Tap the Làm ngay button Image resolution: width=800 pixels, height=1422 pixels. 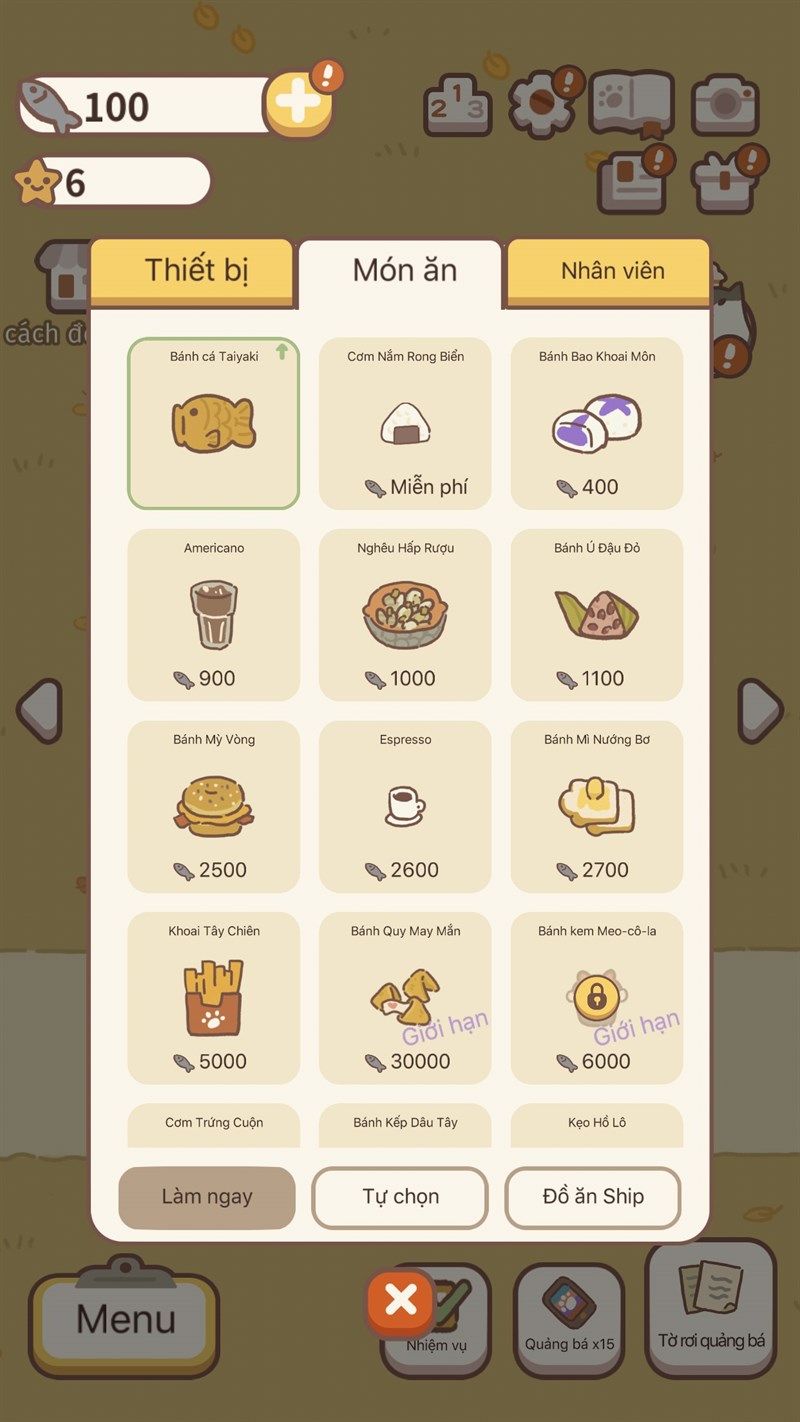(207, 1197)
